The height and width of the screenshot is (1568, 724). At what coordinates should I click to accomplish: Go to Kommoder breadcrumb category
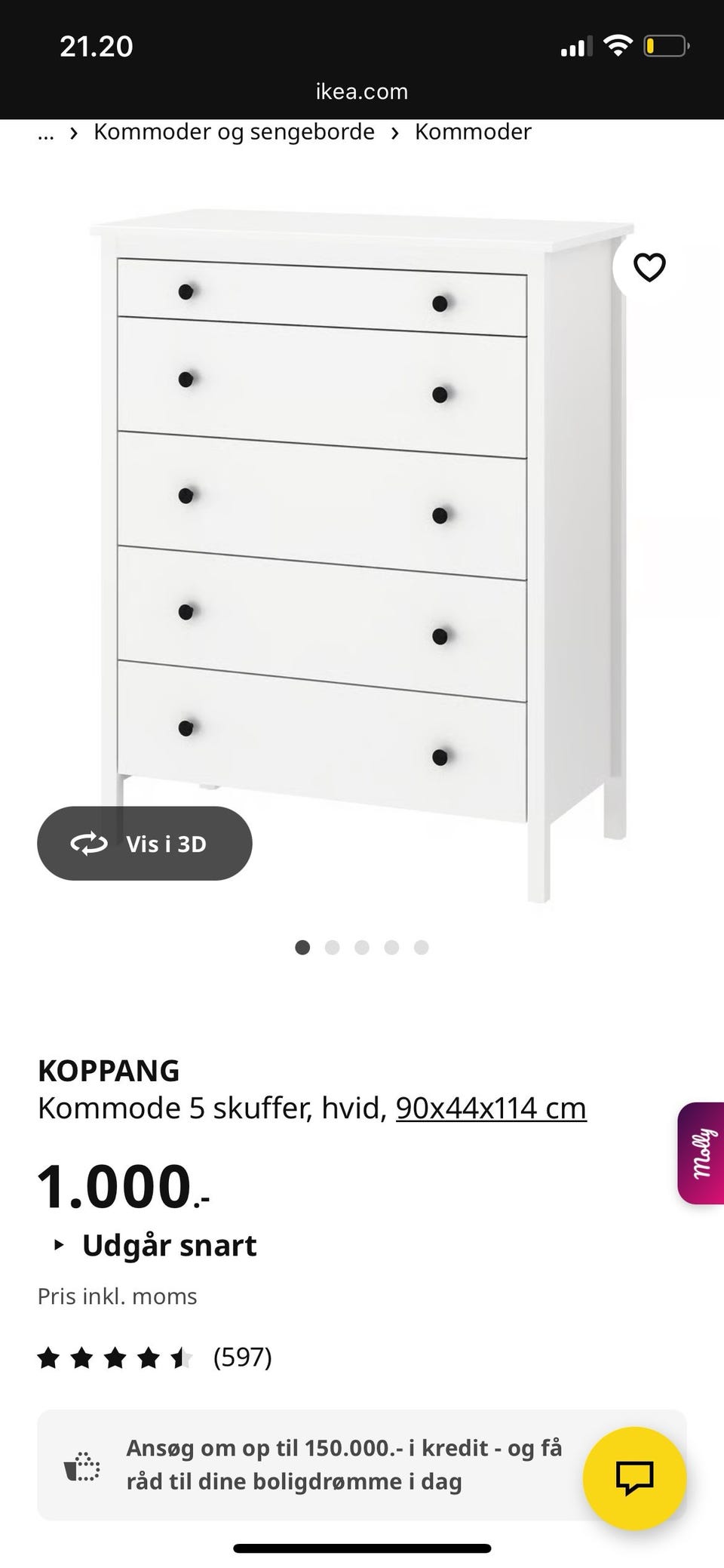pos(473,132)
